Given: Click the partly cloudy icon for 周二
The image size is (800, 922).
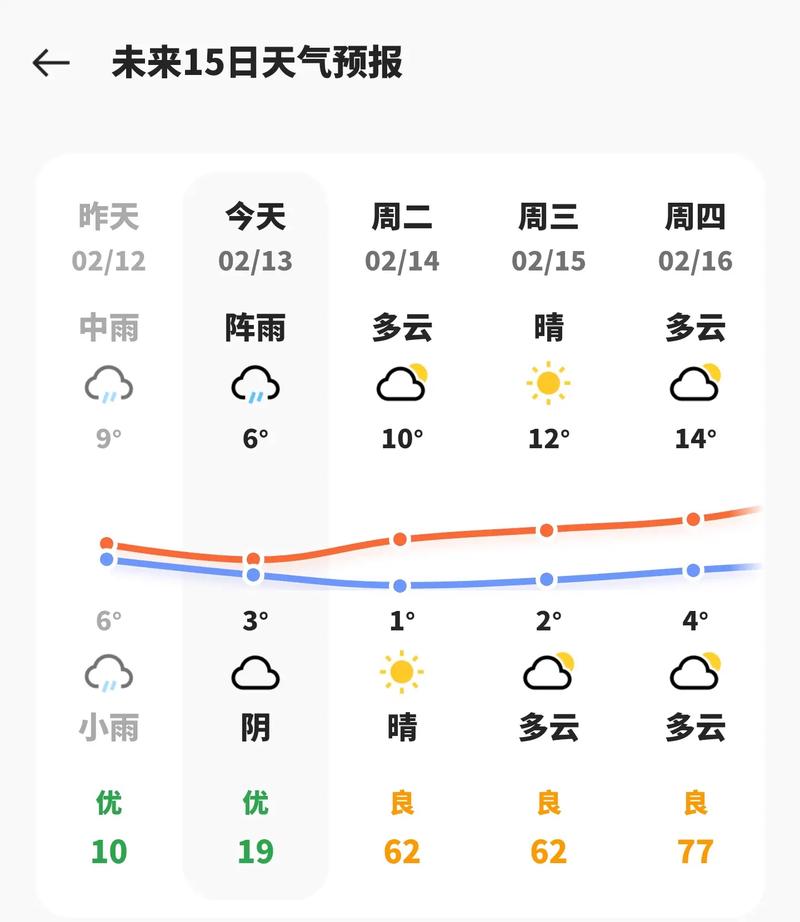Looking at the screenshot, I should click(x=401, y=383).
